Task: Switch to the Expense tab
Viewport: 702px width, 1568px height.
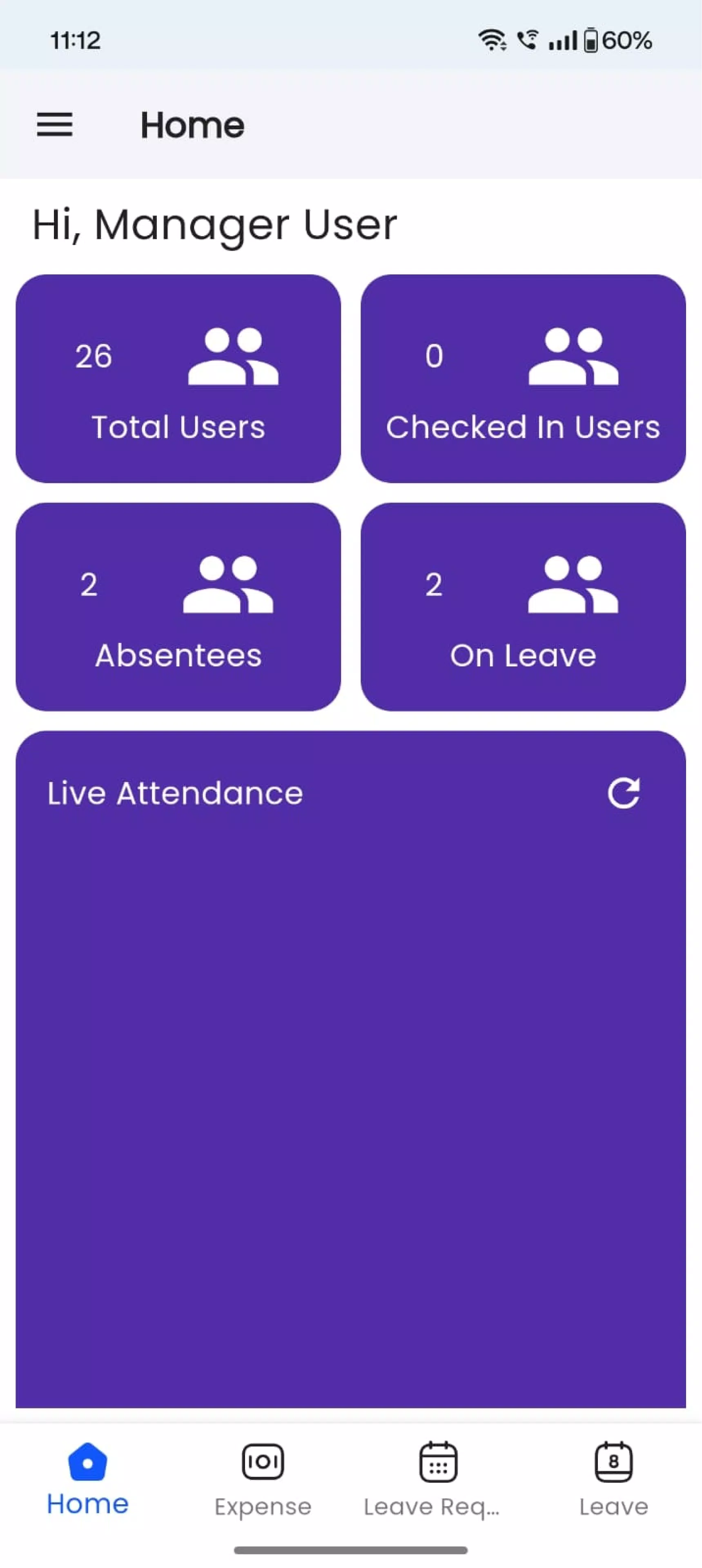Action: [x=263, y=1480]
